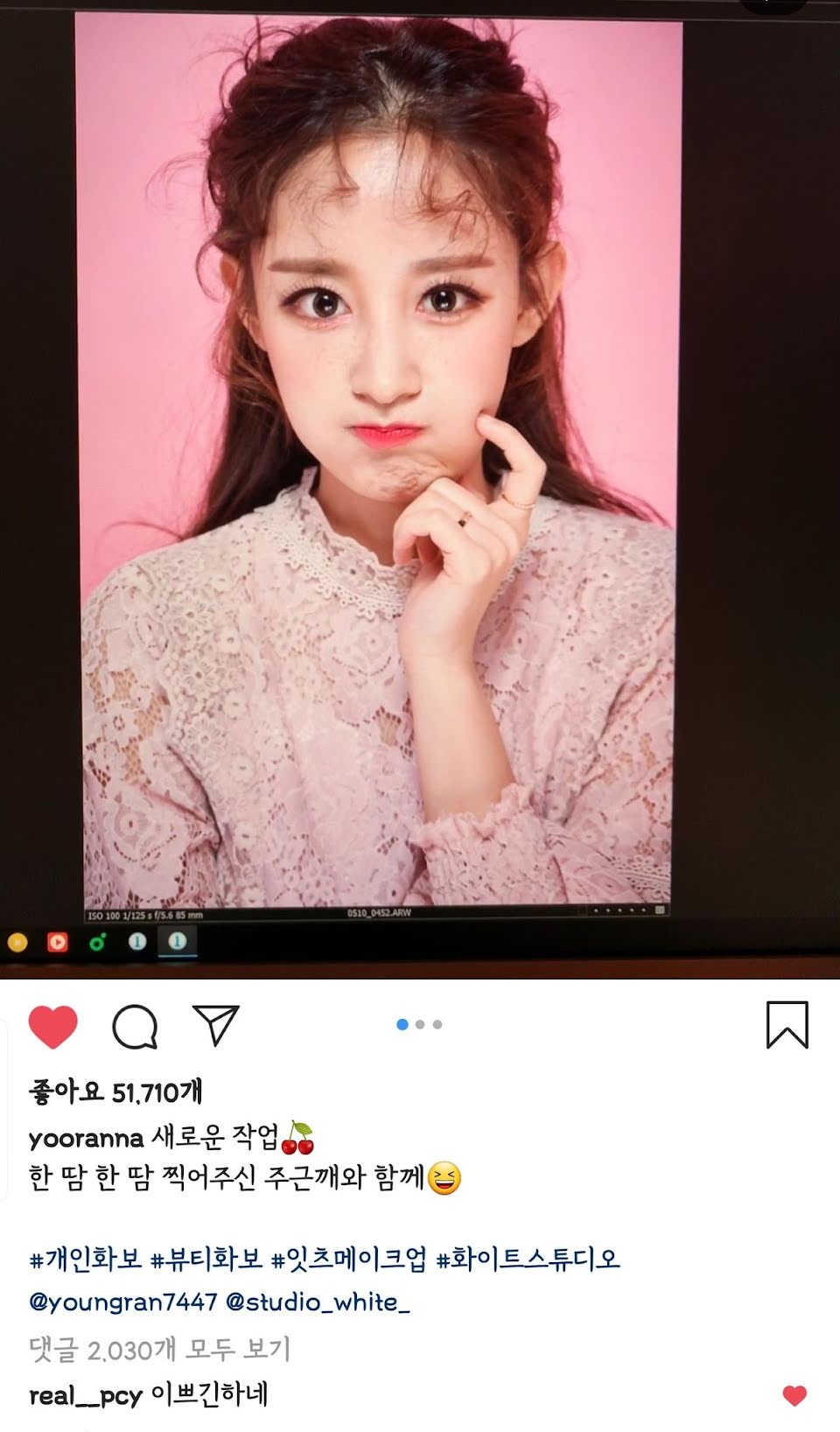This screenshot has width=840, height=1432.
Task: Open the #개인화보 hashtag
Action: click(x=85, y=1260)
